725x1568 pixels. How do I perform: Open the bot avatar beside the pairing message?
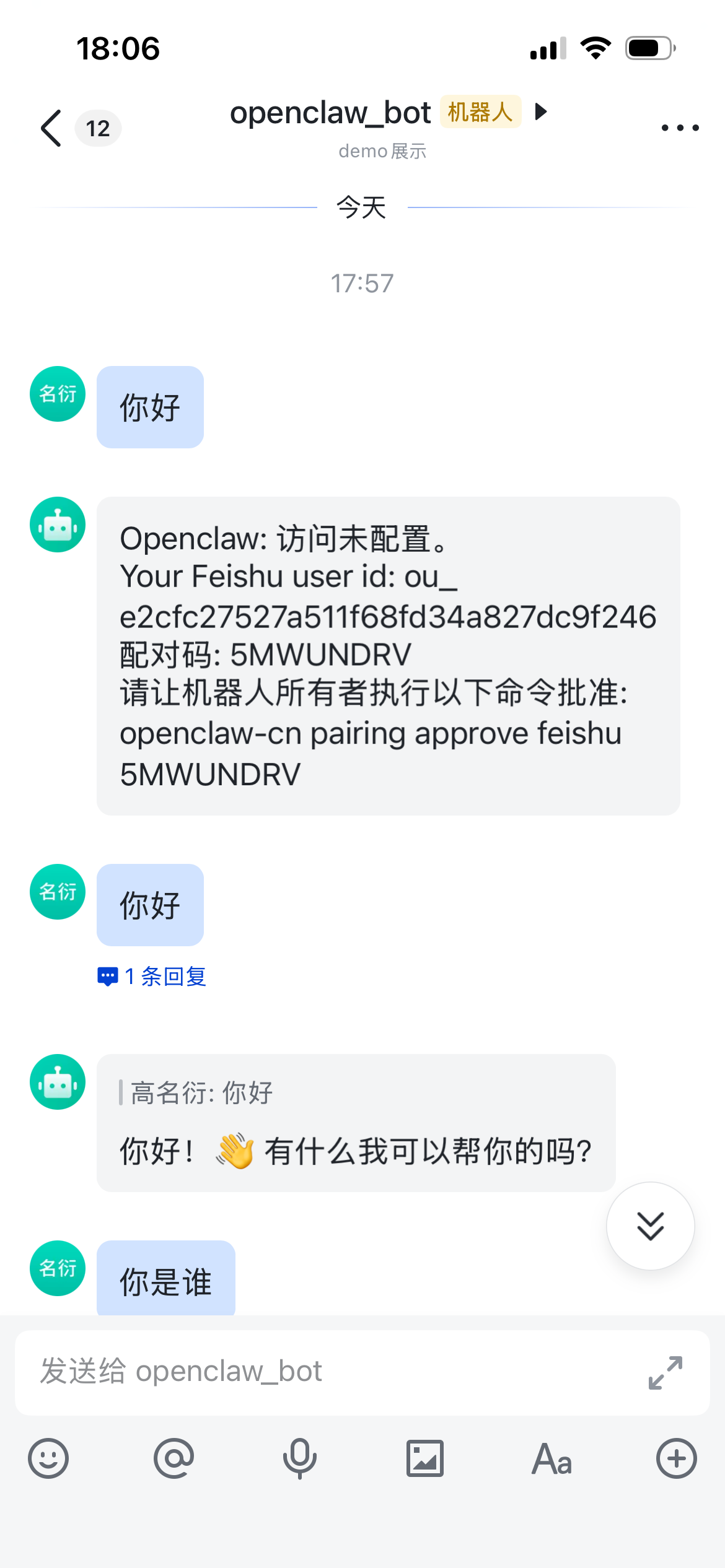click(x=58, y=525)
